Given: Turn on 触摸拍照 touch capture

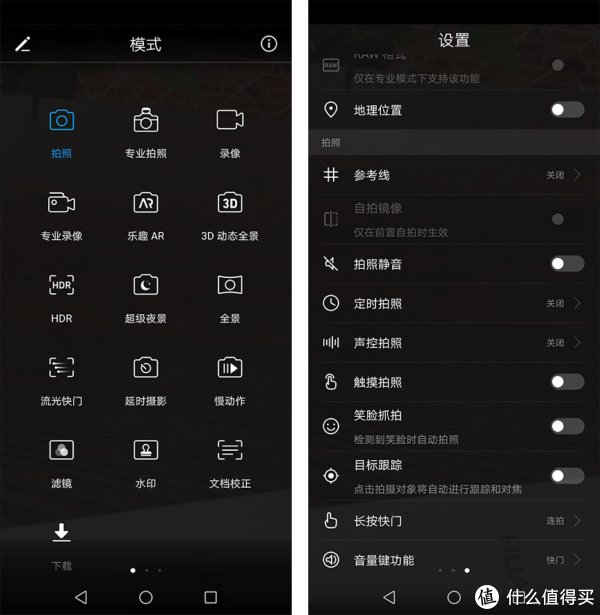Looking at the screenshot, I should point(566,382).
